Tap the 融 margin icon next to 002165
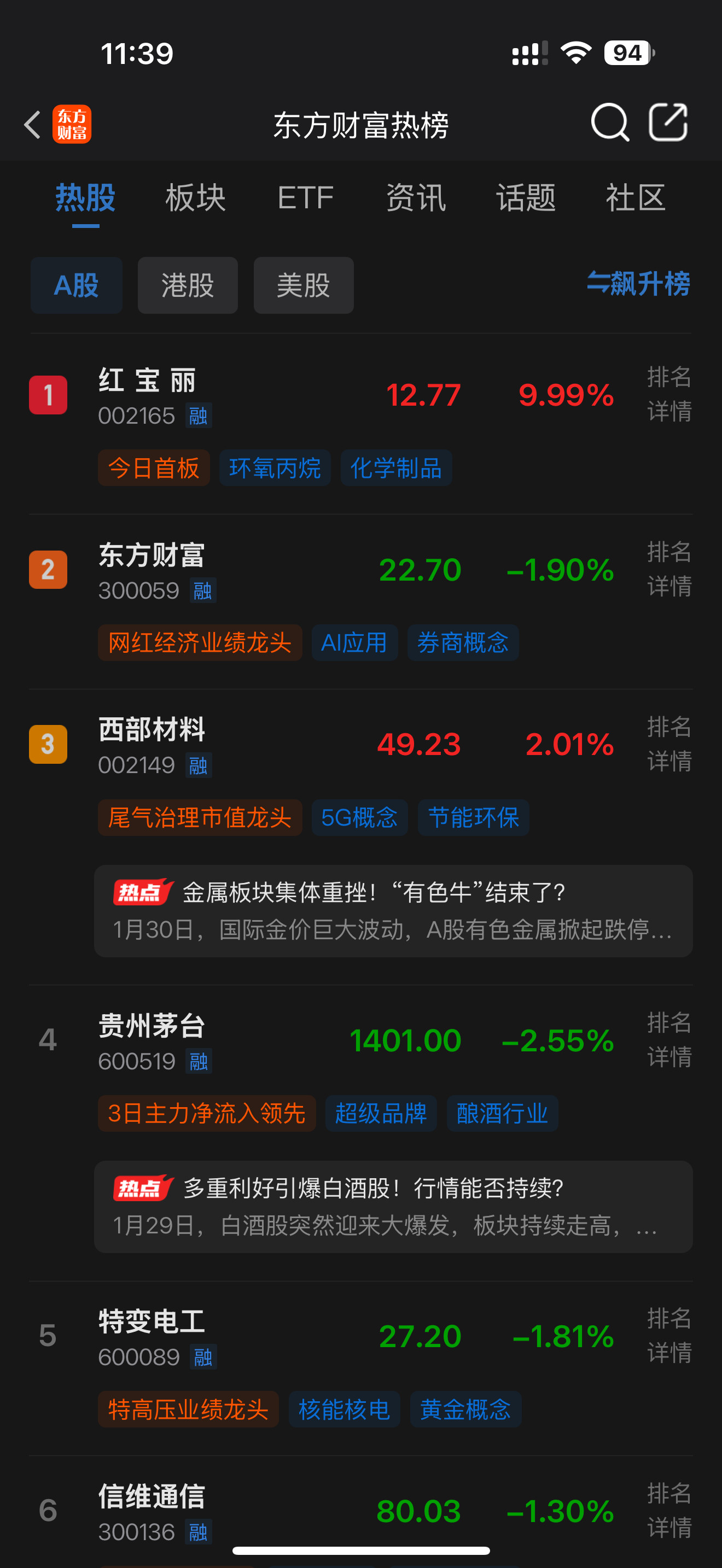Screen dimensions: 722x1568 pyautogui.click(x=201, y=418)
